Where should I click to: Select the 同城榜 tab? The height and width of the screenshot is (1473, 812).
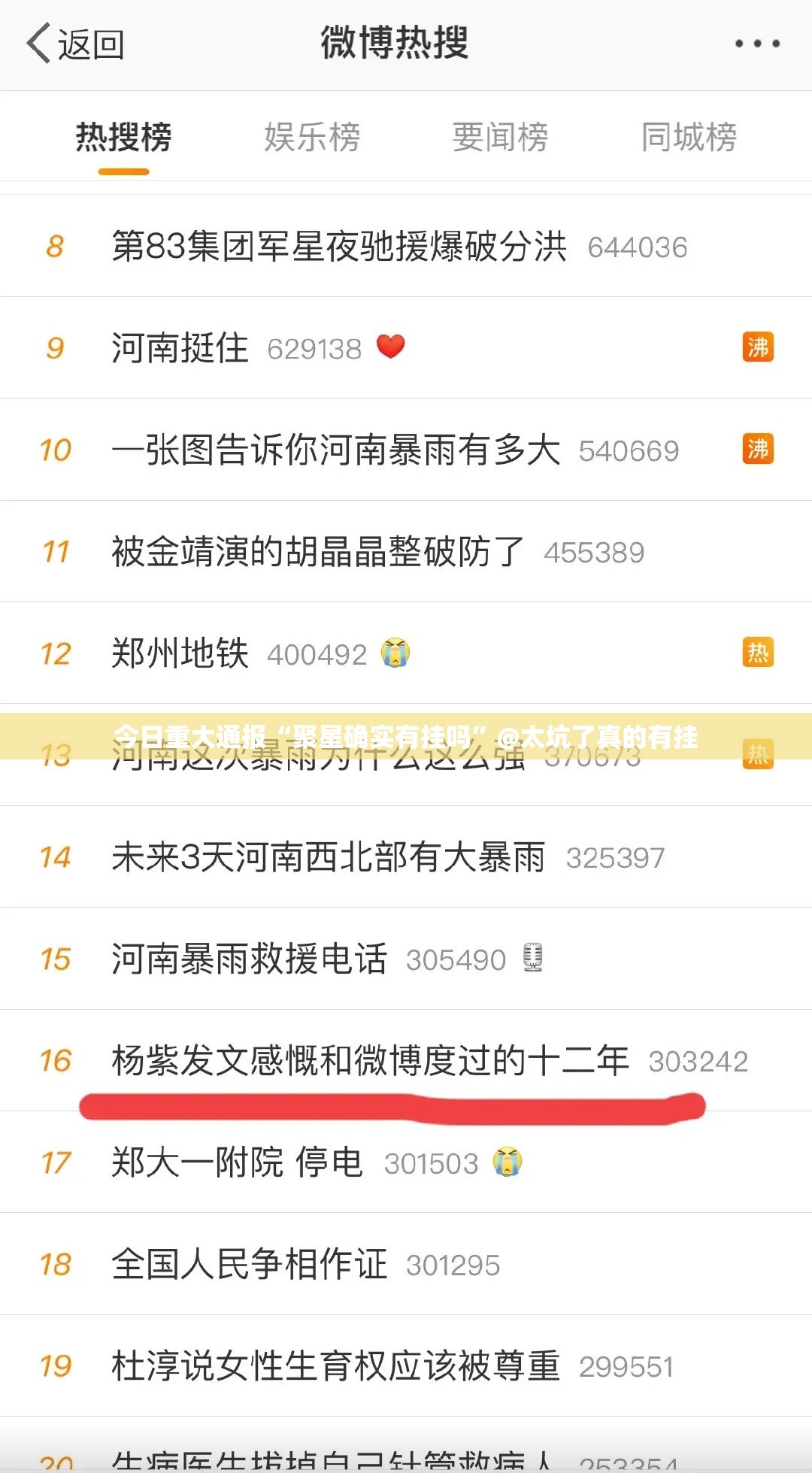click(x=689, y=138)
